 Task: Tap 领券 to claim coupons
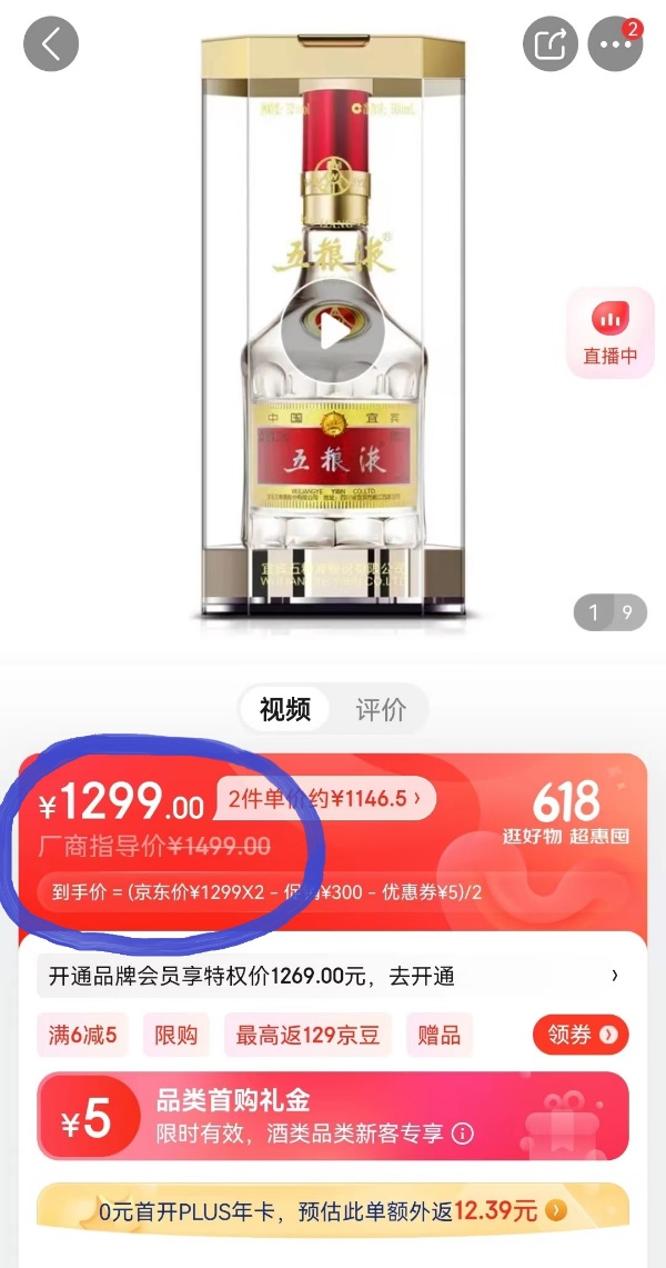(580, 1035)
